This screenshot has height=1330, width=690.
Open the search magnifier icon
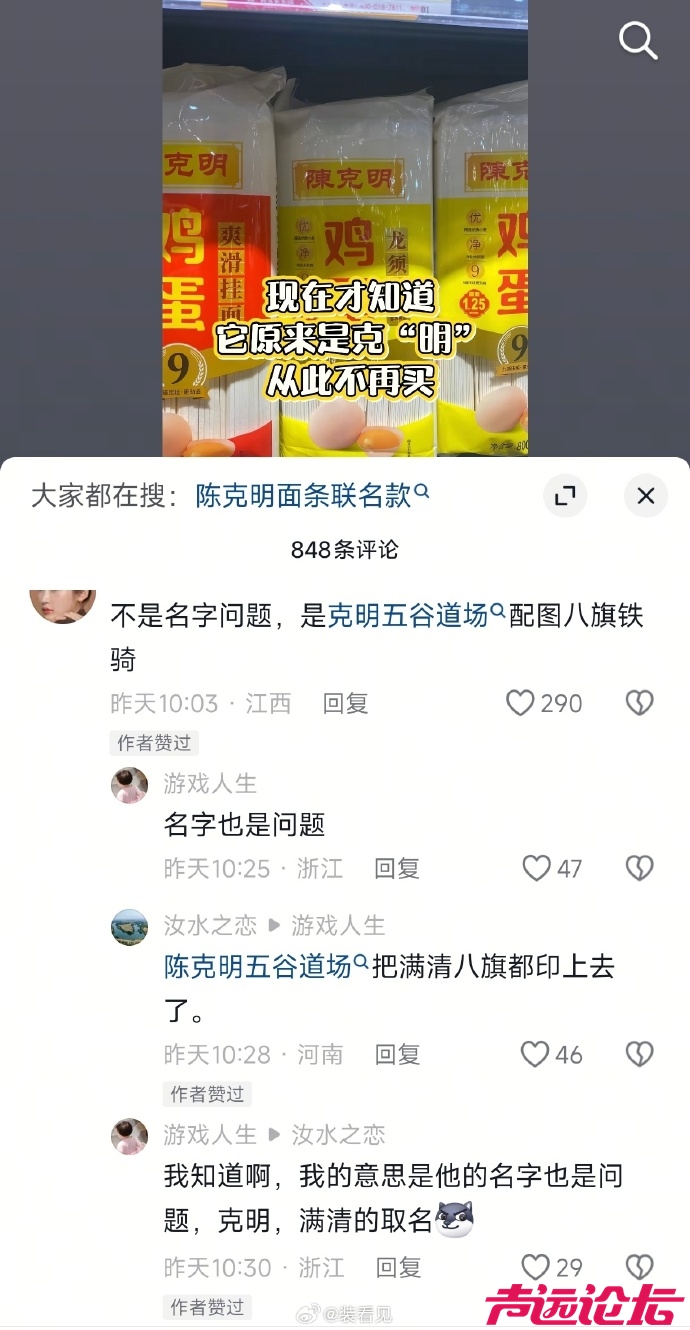pos(637,41)
